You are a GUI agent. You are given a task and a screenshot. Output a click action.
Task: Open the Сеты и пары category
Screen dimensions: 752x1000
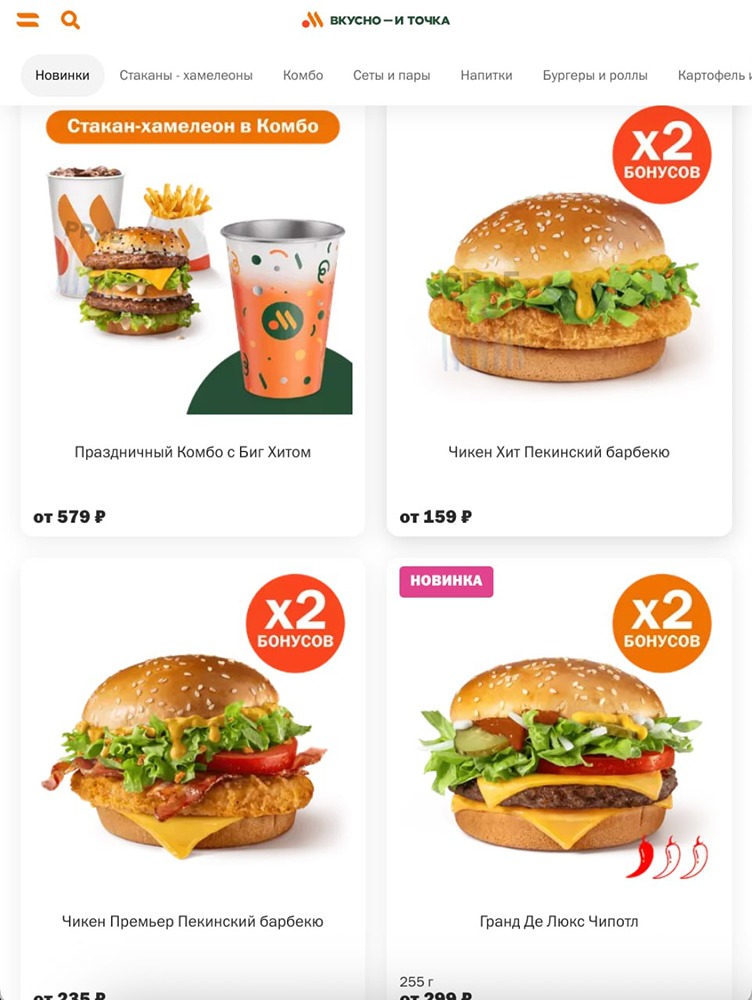click(391, 75)
